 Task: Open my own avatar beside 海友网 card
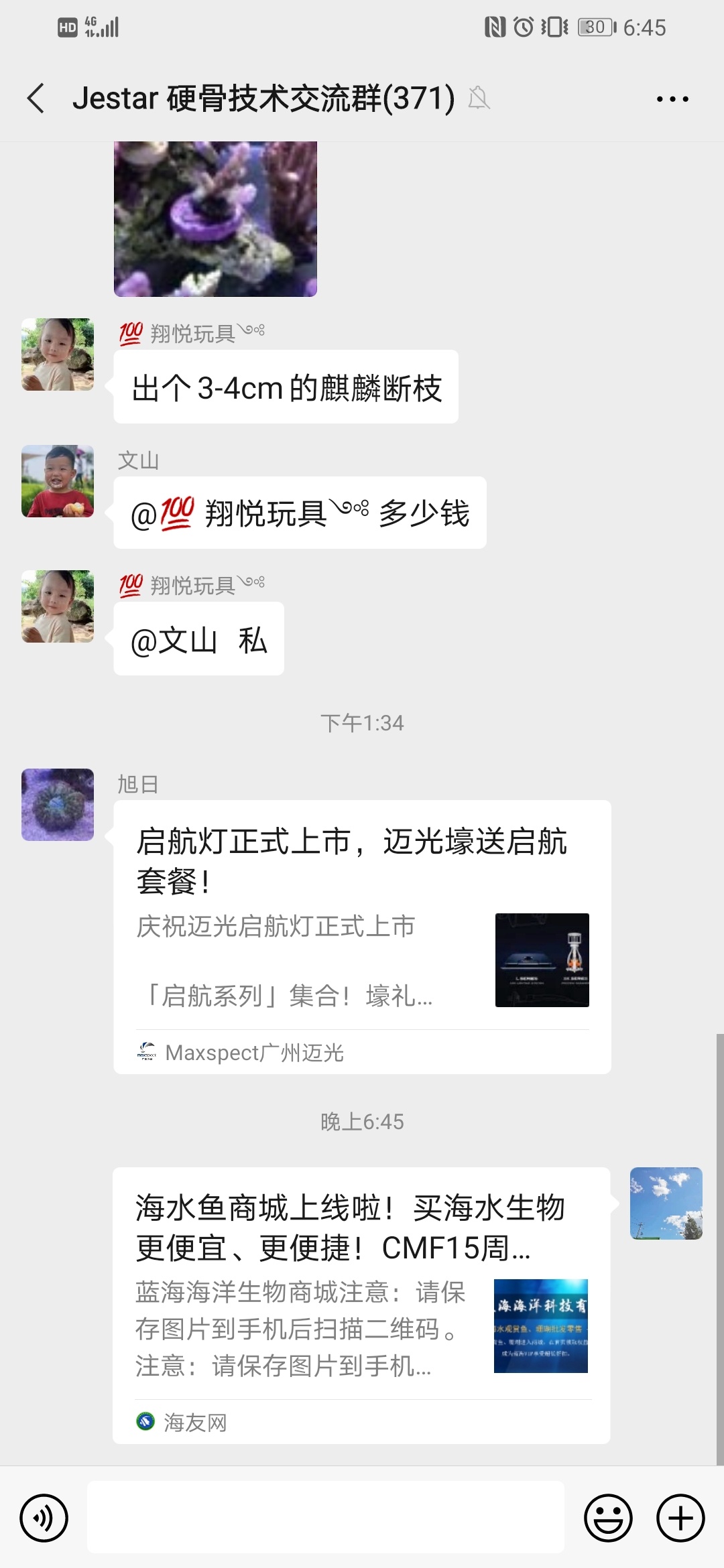point(666,1203)
